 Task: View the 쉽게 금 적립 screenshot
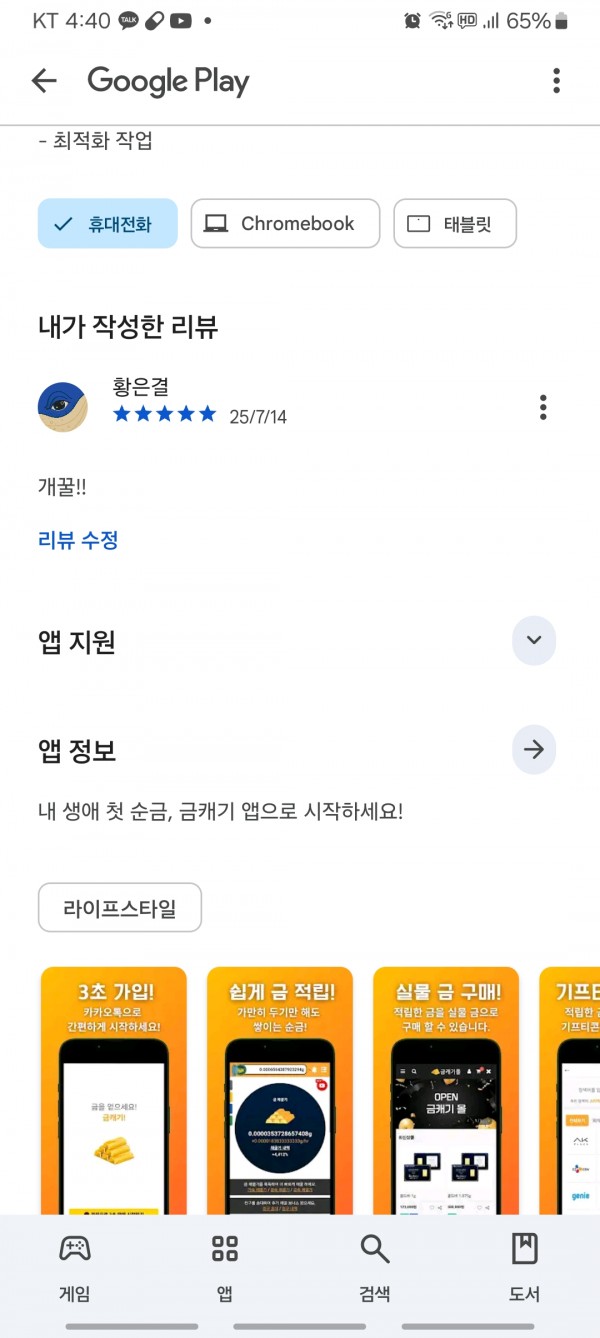click(x=280, y=1090)
